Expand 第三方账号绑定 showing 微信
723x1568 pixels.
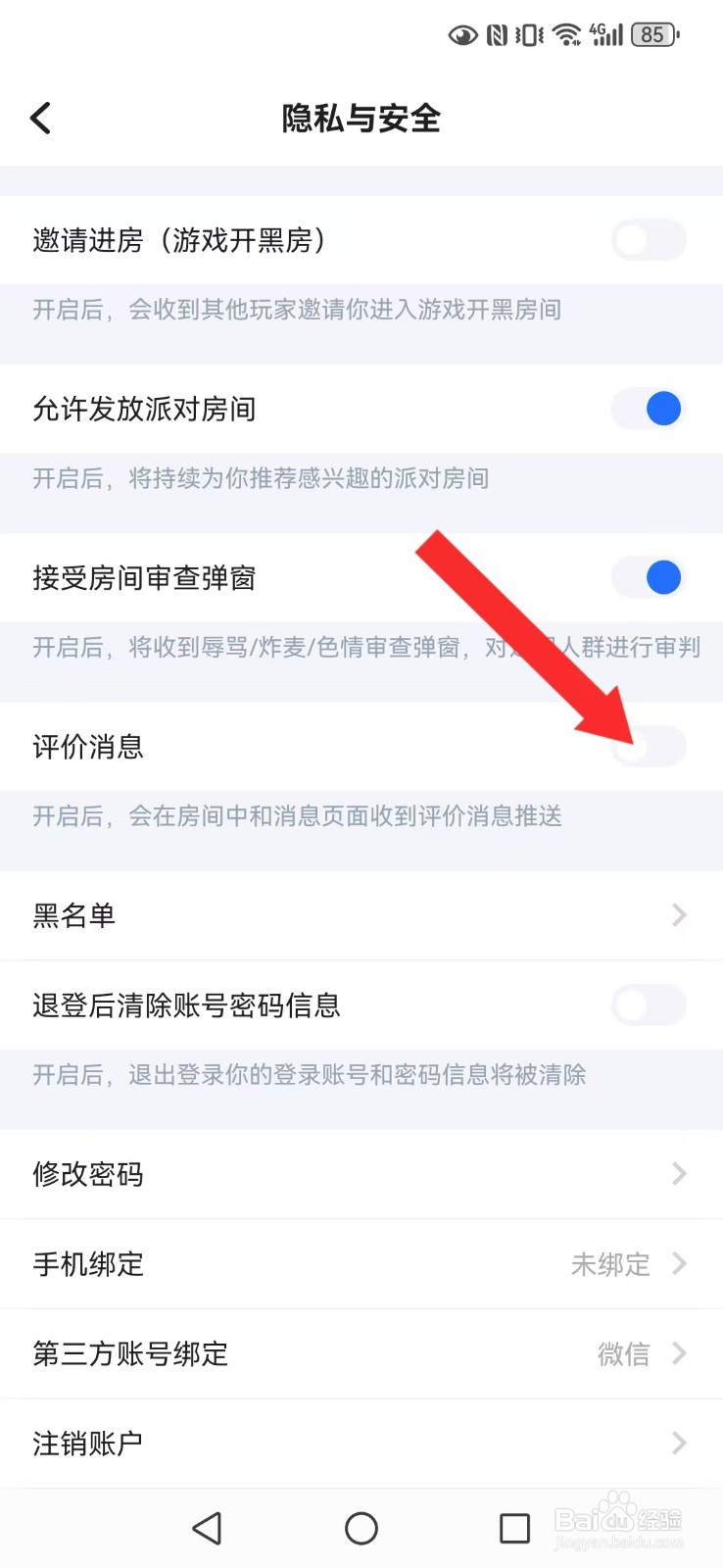[x=680, y=1353]
